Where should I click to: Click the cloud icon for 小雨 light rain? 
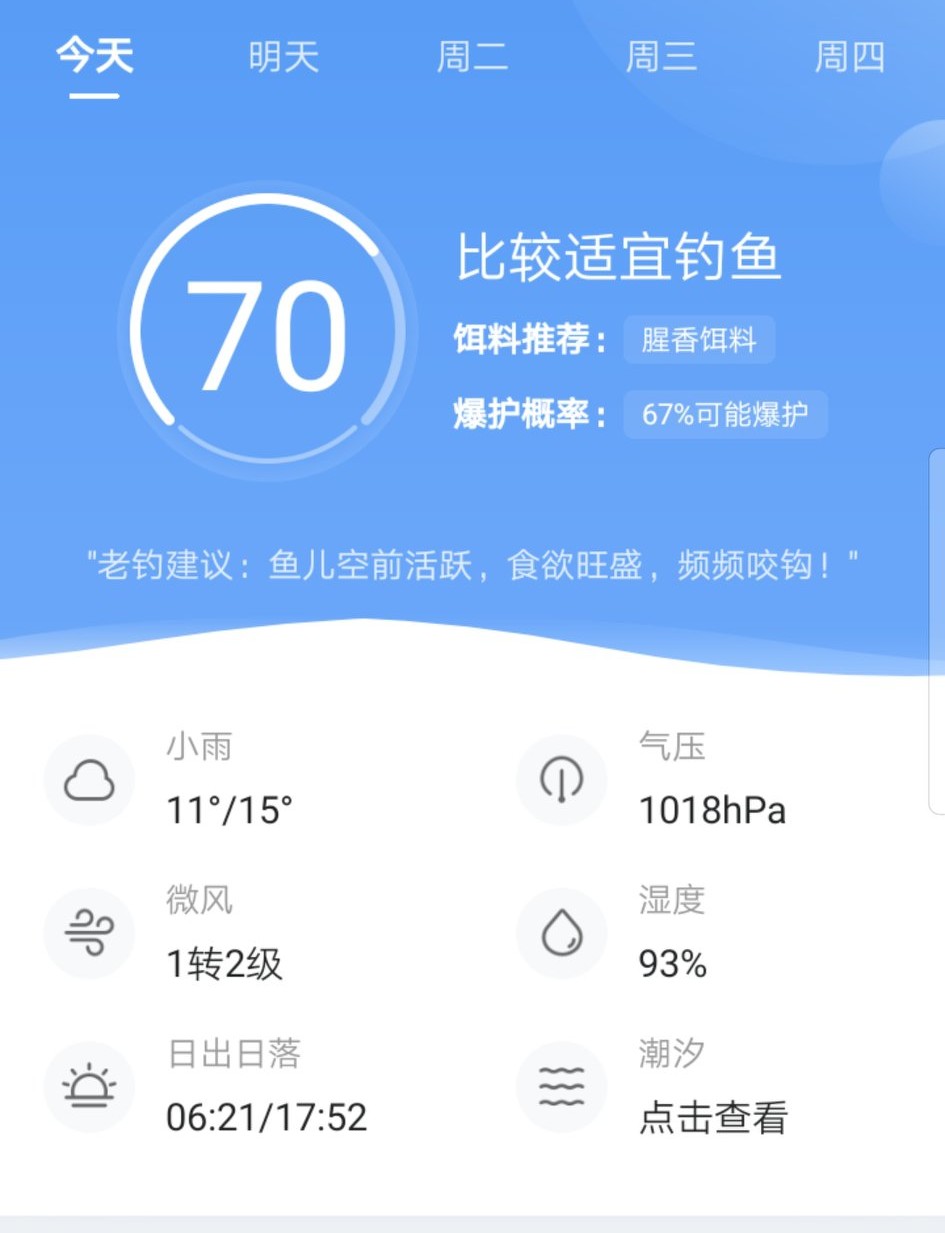89,780
